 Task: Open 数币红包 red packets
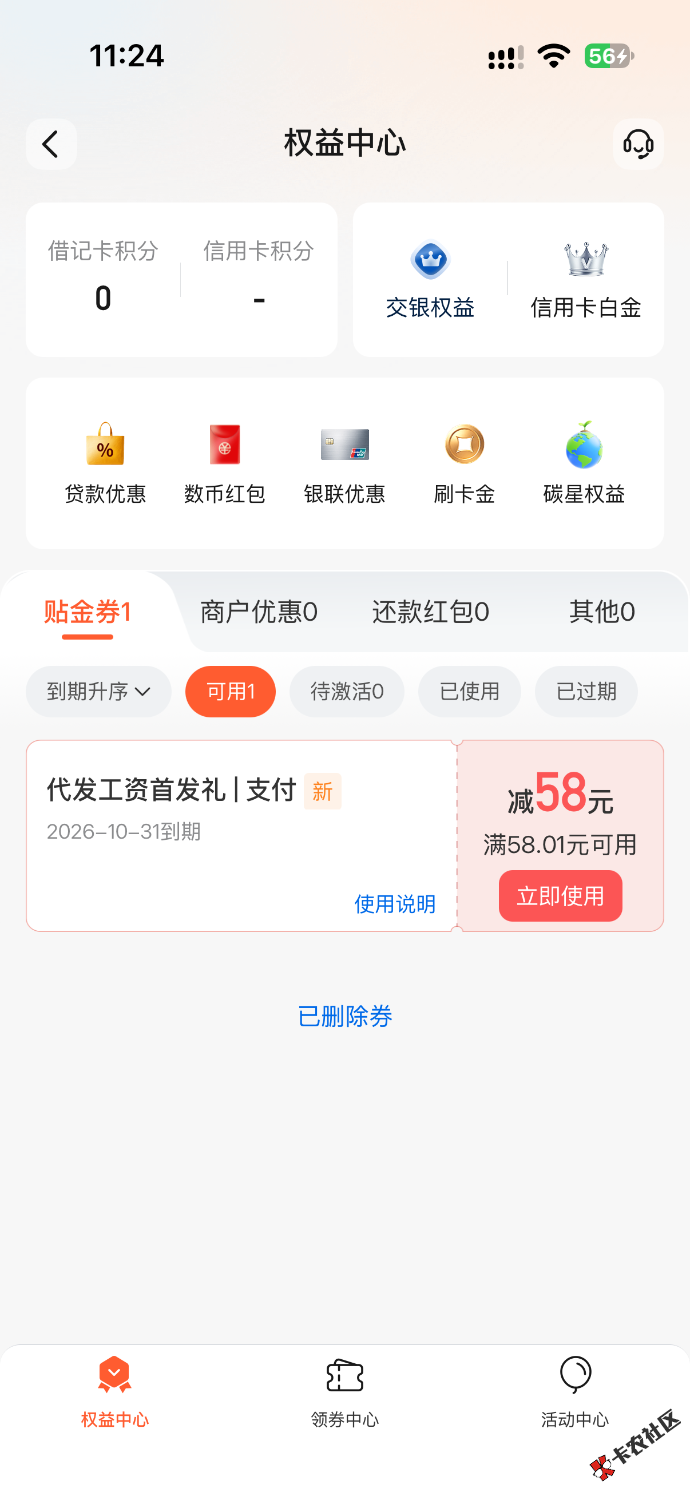pos(225,464)
